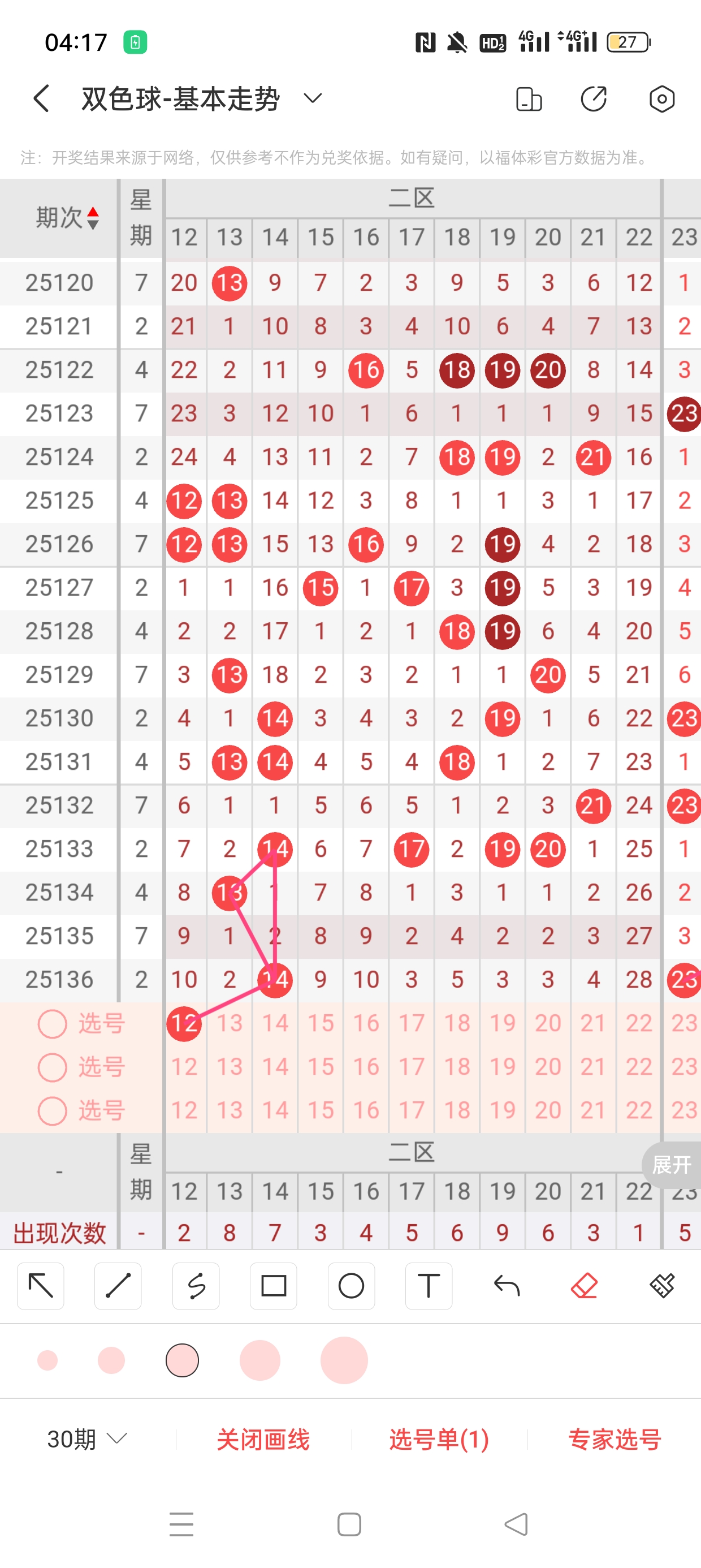Choose the arrow drawing tool

click(41, 1286)
